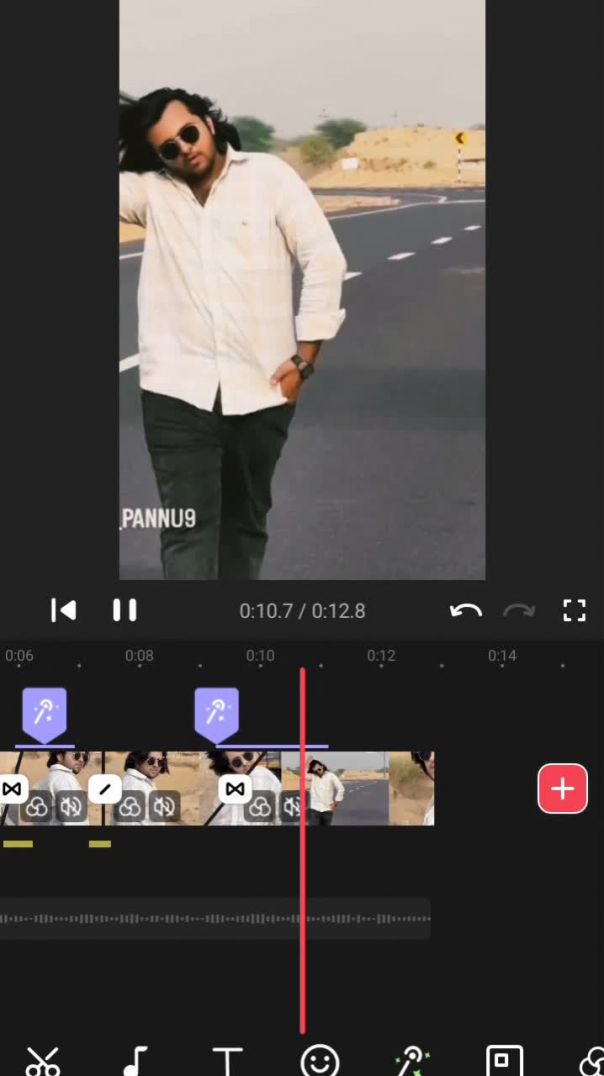Image resolution: width=604 pixels, height=1076 pixels.
Task: Open the square frame tool
Action: pyautogui.click(x=504, y=1061)
